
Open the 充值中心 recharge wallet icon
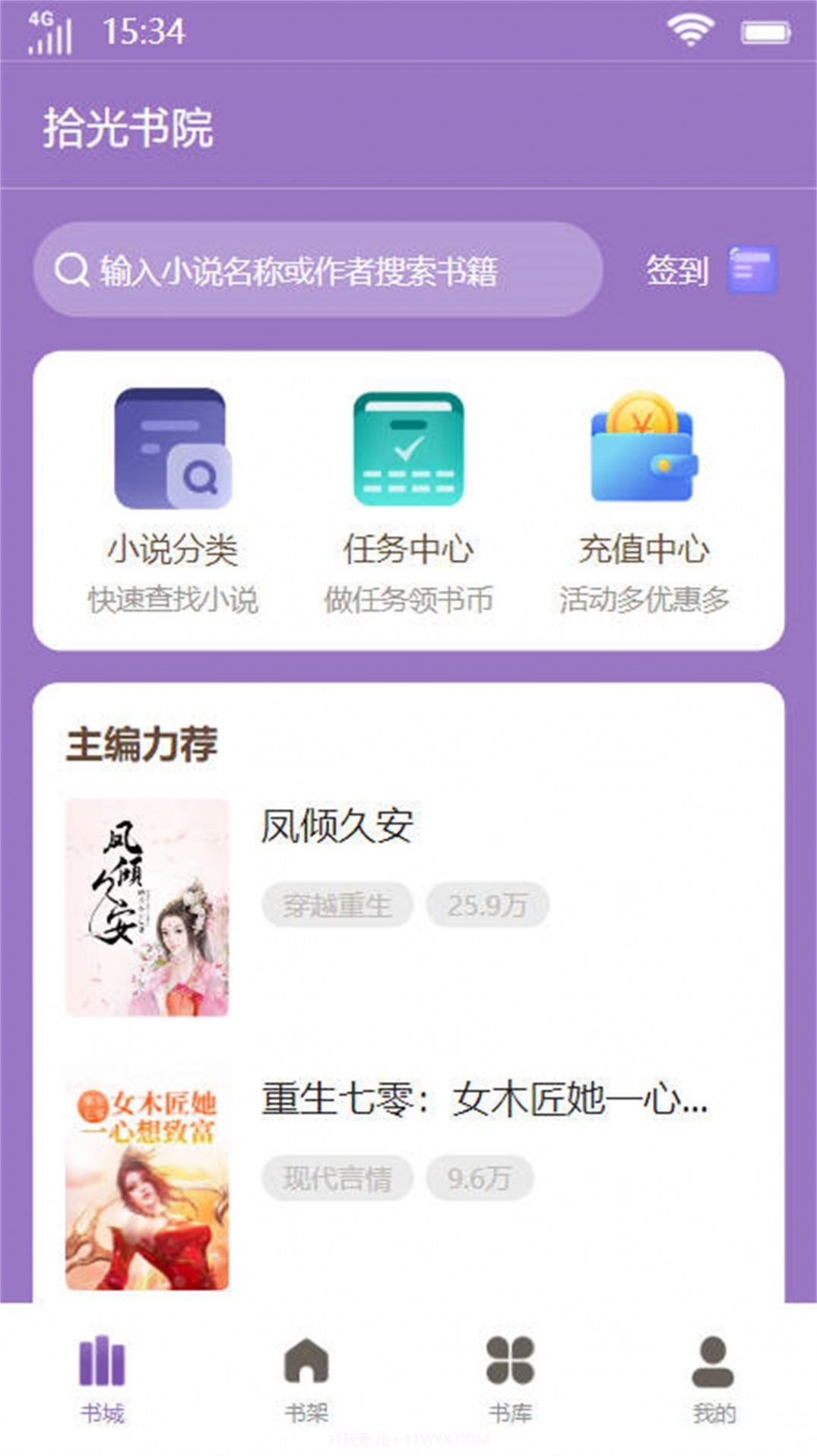[644, 452]
